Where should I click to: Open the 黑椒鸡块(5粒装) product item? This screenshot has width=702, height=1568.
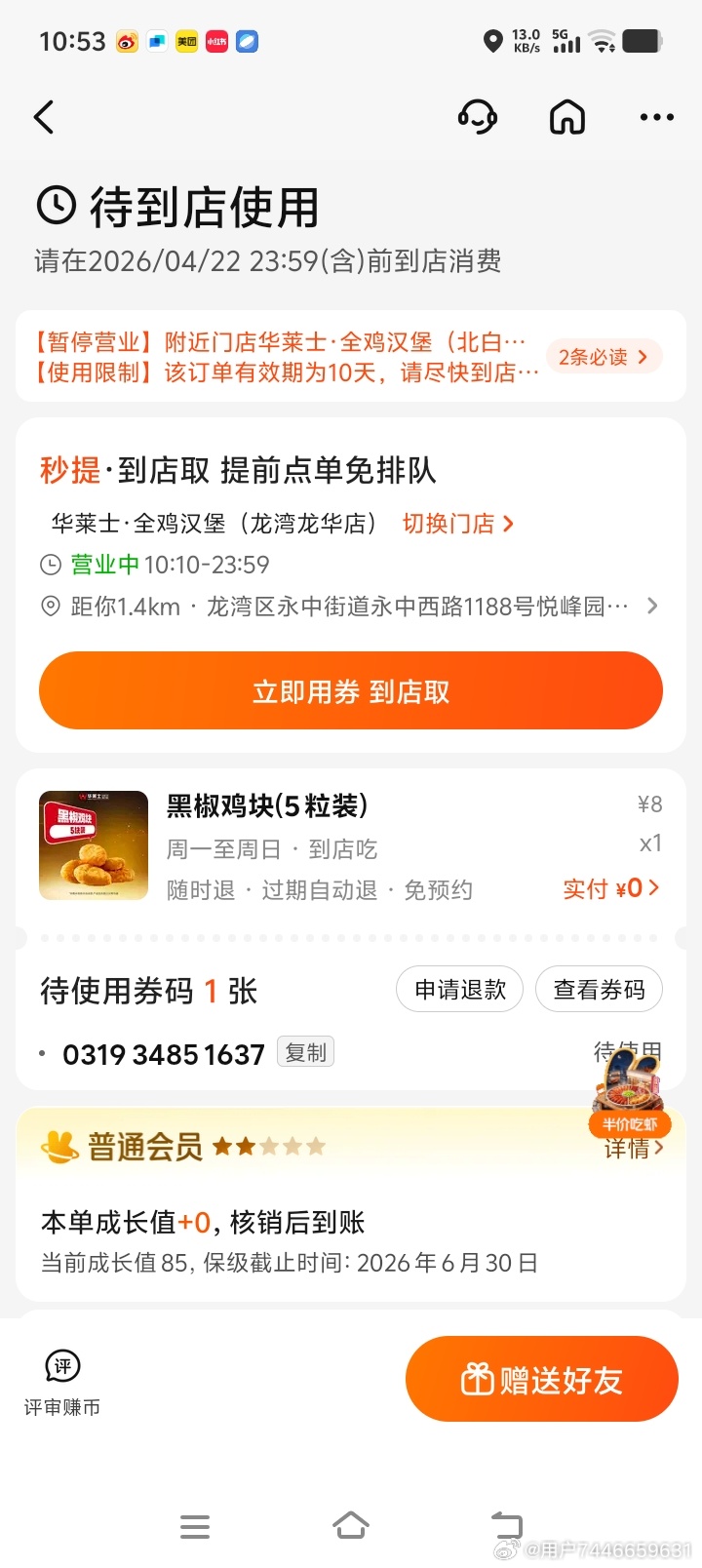click(x=266, y=806)
